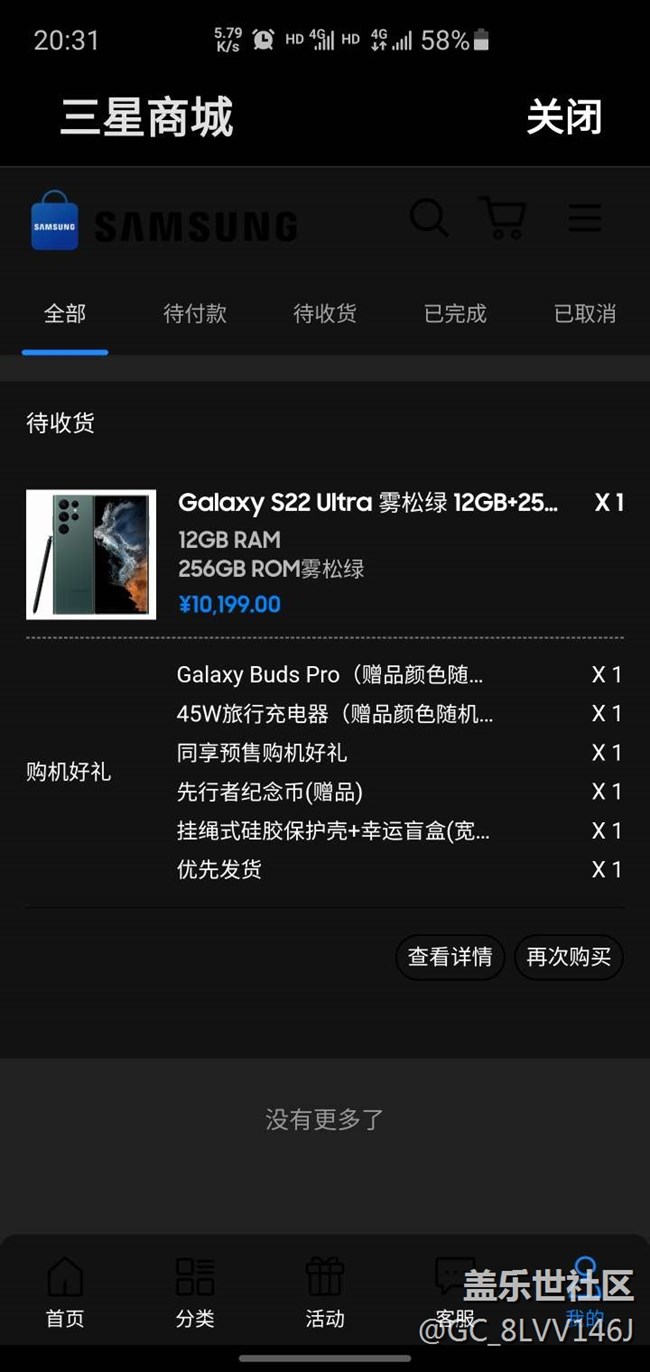Open the shopping cart
This screenshot has height=1372, width=650.
[x=503, y=217]
